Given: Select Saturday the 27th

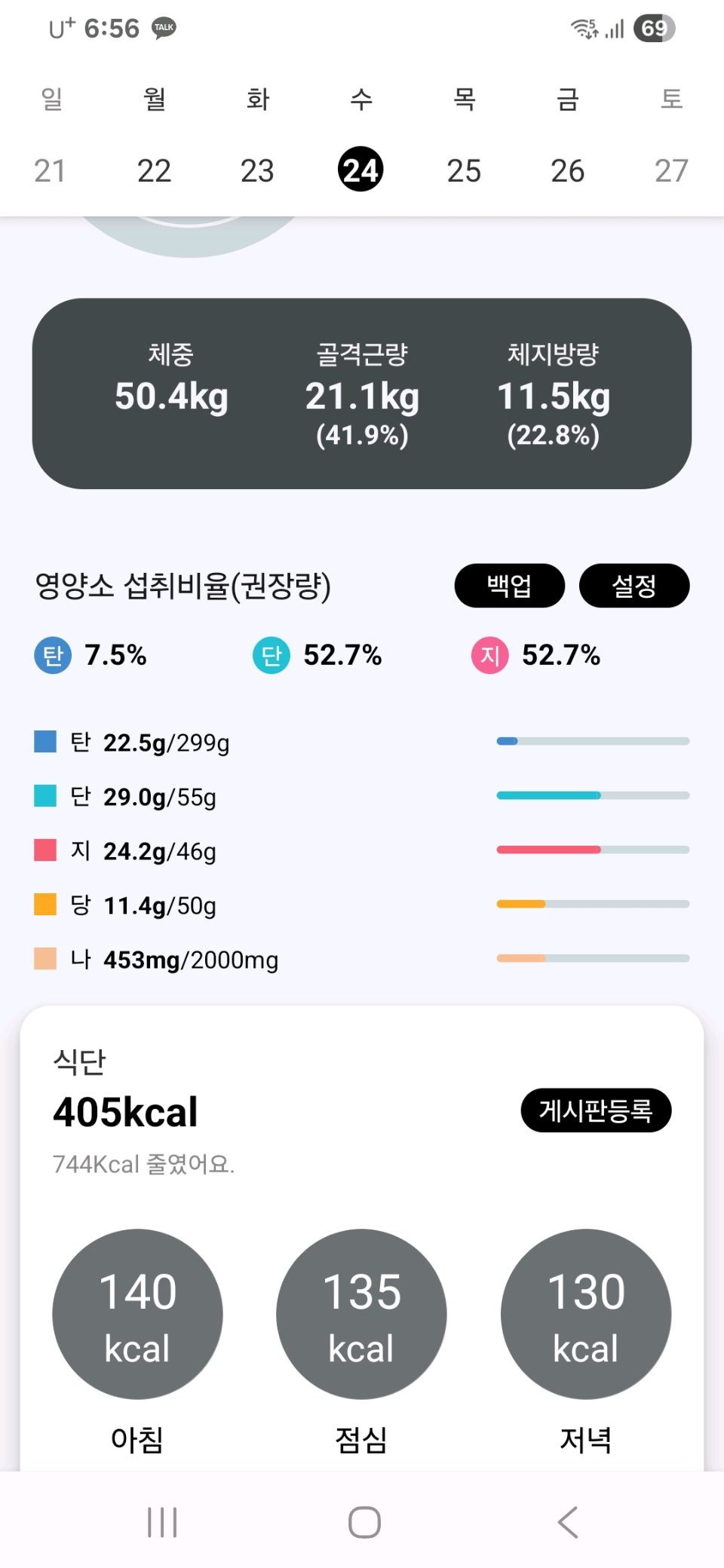Looking at the screenshot, I should [x=670, y=170].
